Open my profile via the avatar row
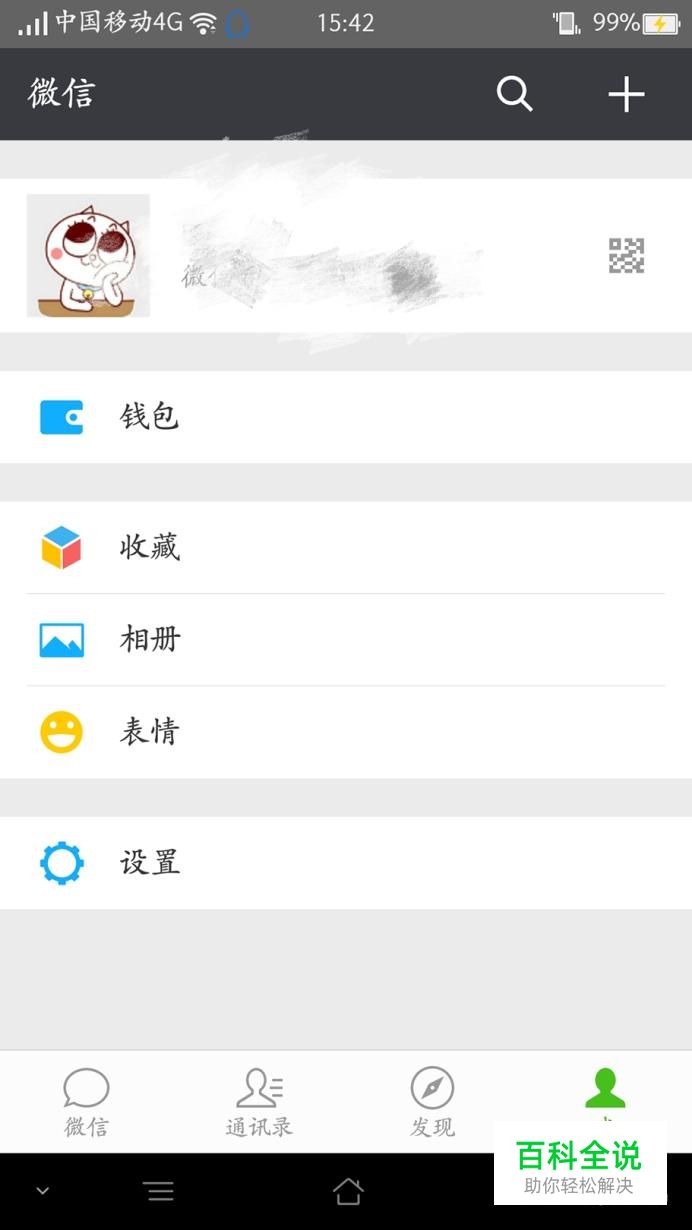The height and width of the screenshot is (1230, 692). (x=345, y=256)
